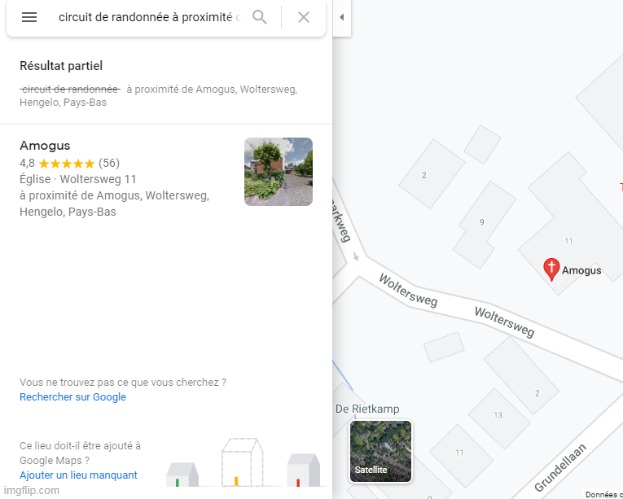Clear the search with X
This screenshot has height=499, width=623.
(x=304, y=17)
